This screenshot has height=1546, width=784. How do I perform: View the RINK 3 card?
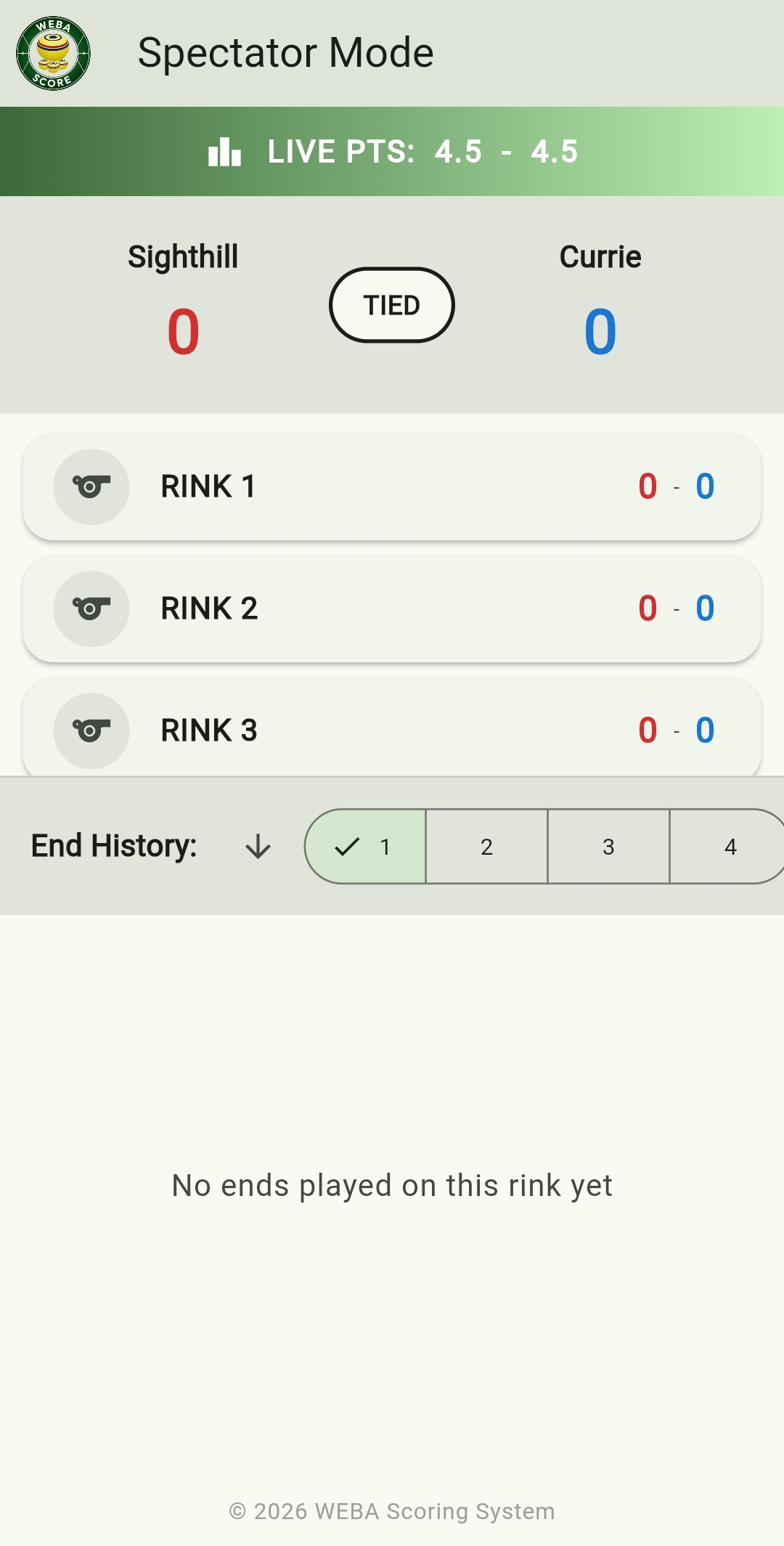pos(392,729)
